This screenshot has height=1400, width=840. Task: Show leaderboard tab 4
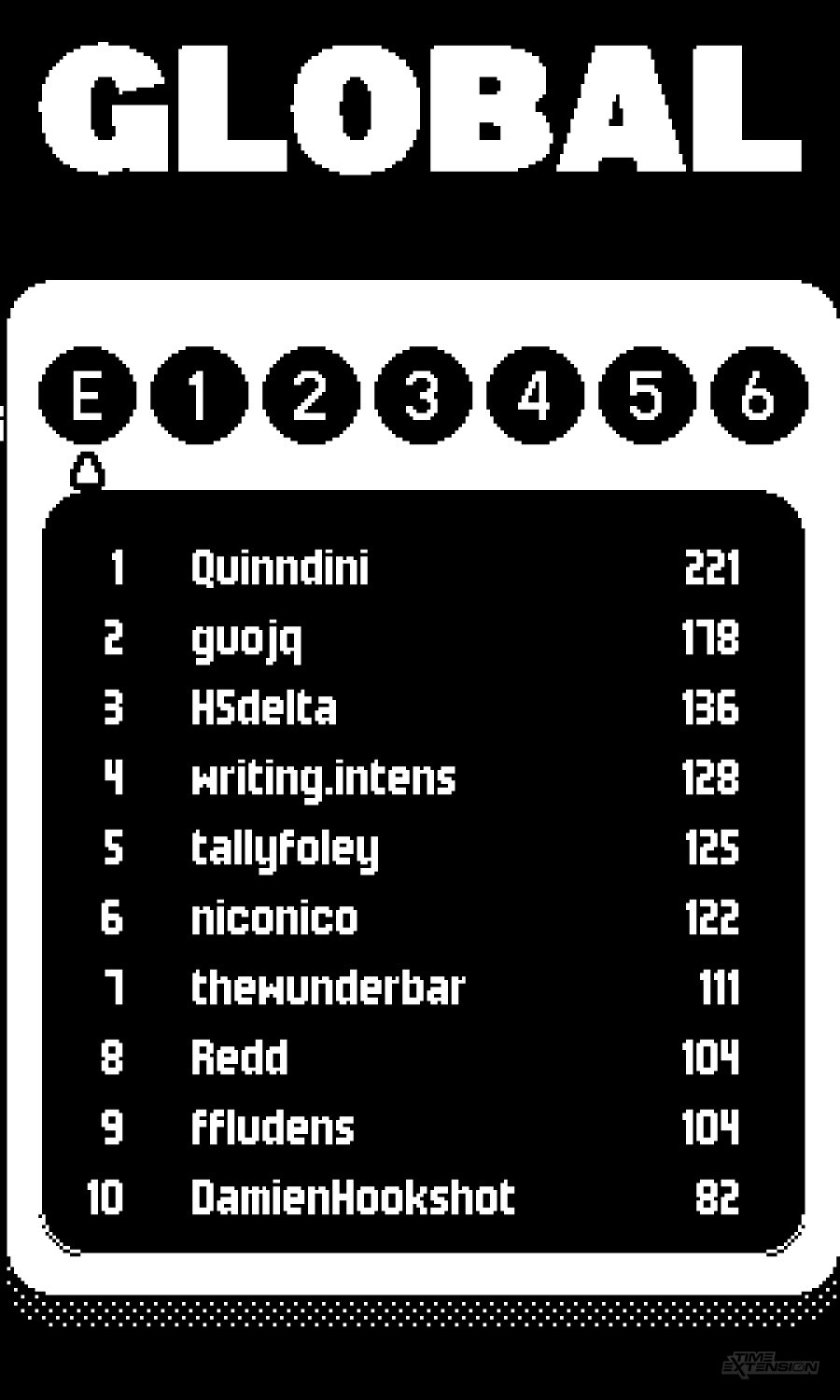tap(535, 394)
